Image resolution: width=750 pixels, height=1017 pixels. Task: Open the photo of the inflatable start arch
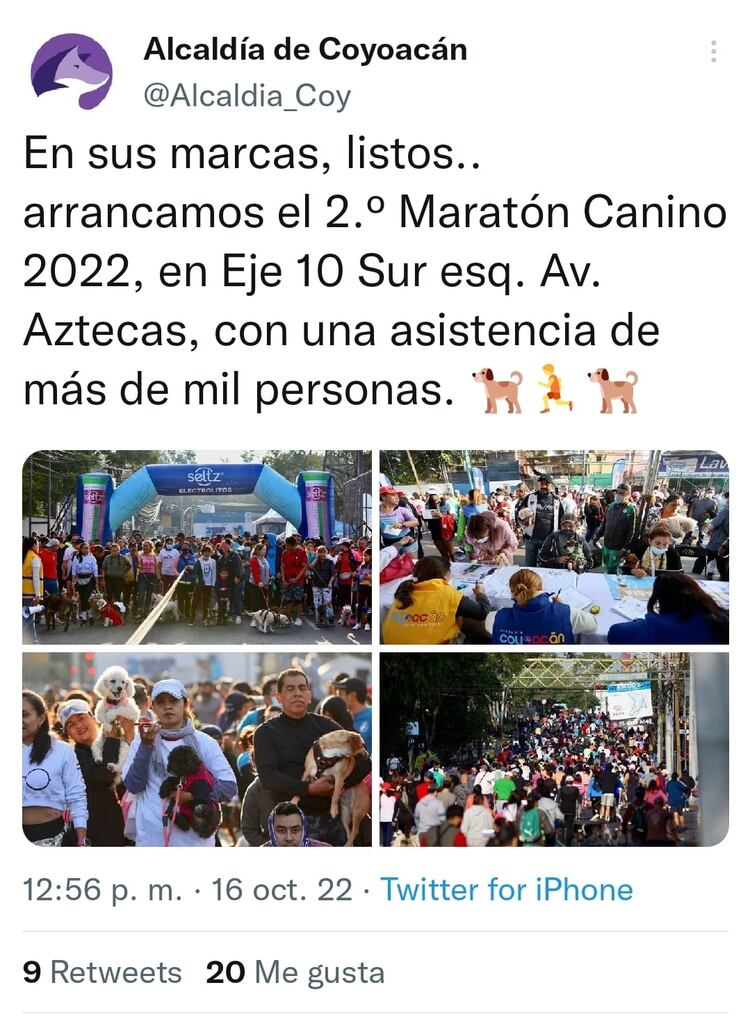(x=197, y=547)
